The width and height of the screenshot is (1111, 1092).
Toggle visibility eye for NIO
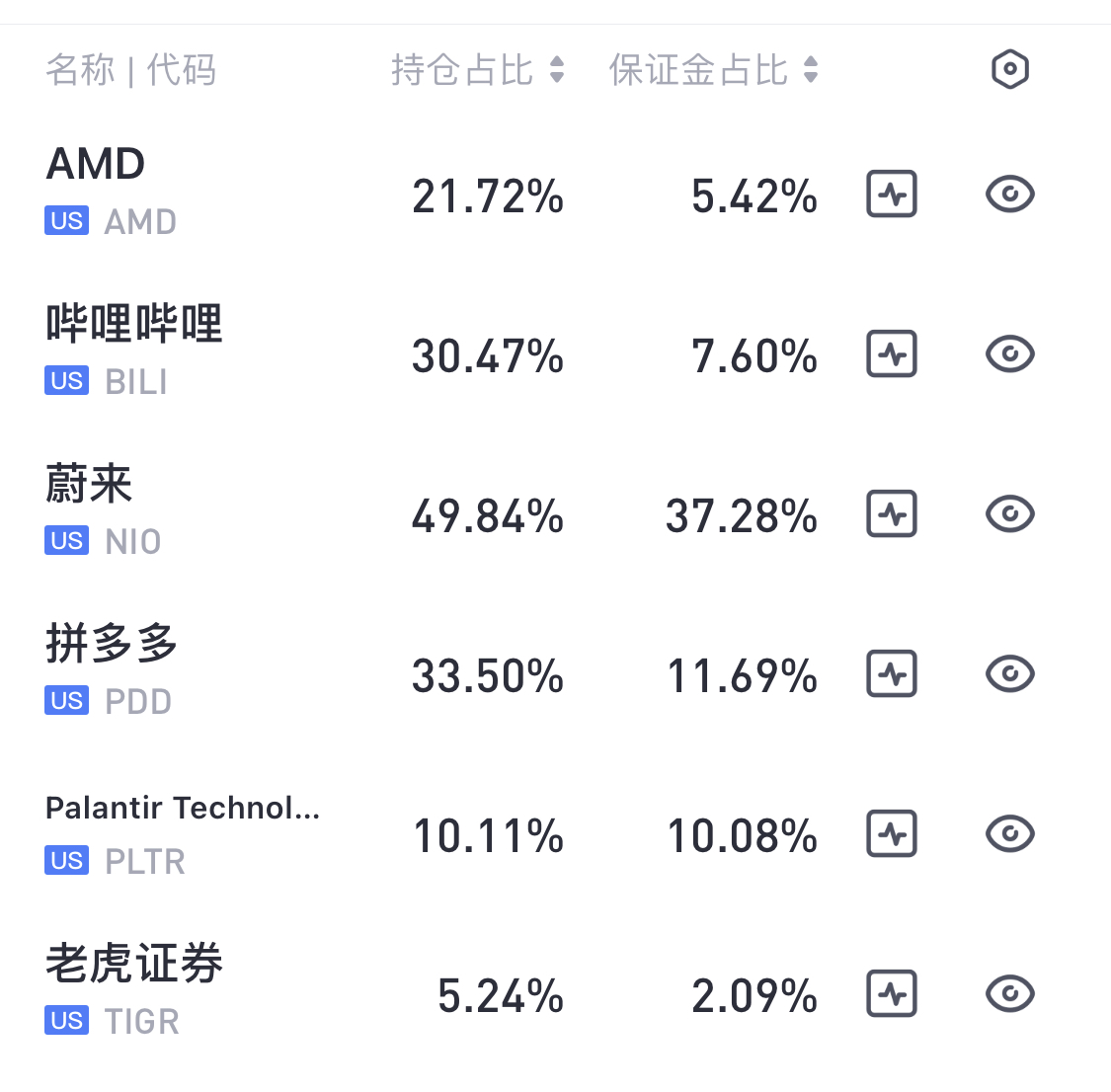1009,513
